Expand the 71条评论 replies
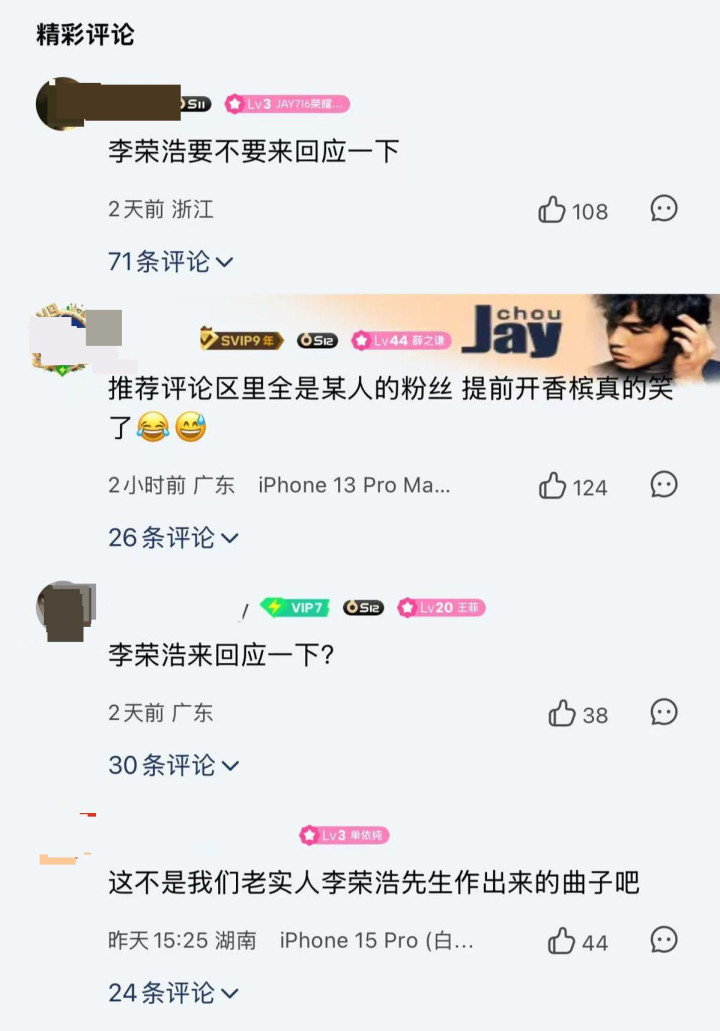This screenshot has width=720, height=1031. pos(170,262)
